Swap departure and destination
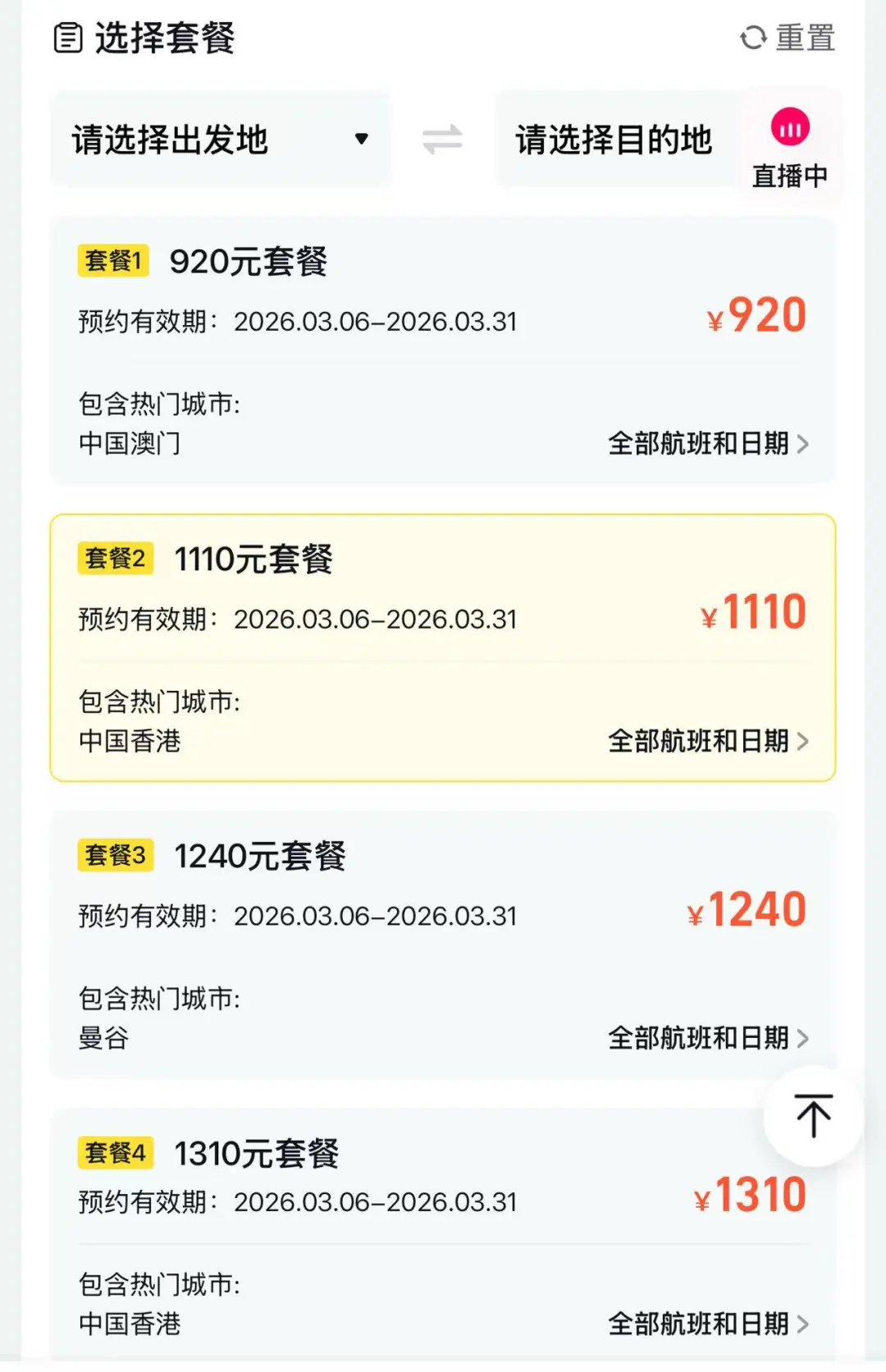Viewport: 886px width, 1372px height. click(442, 139)
